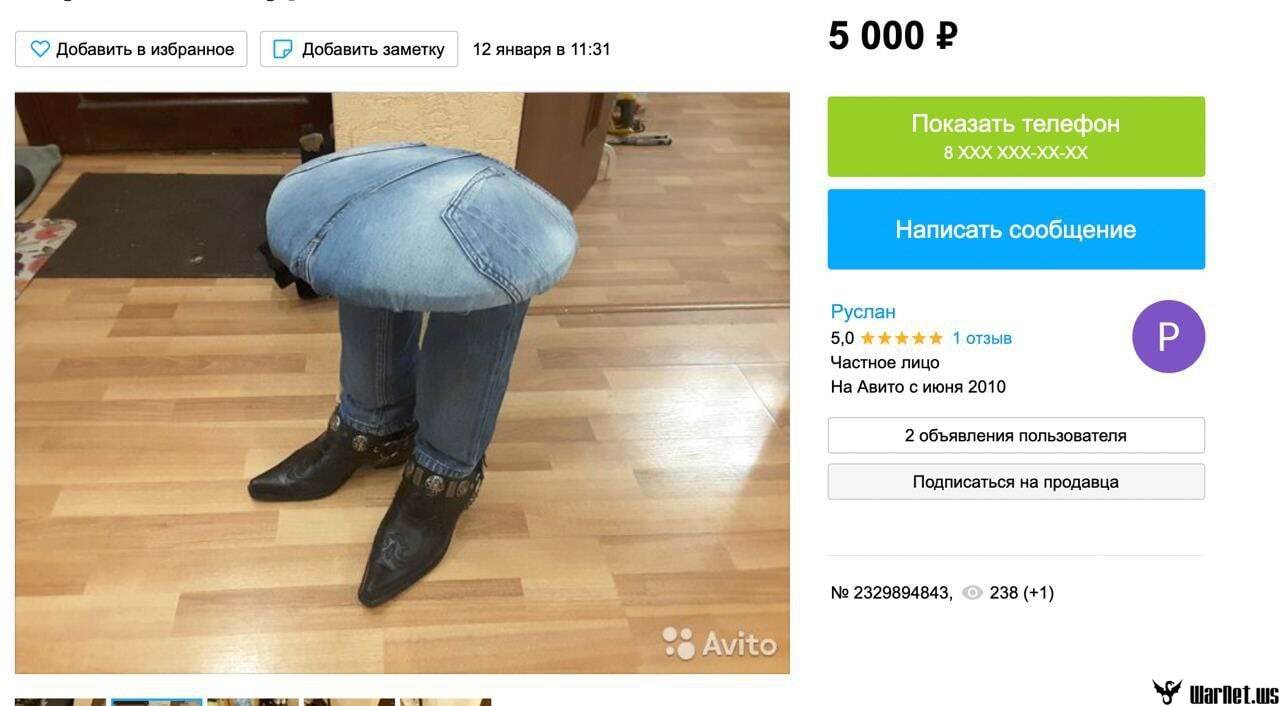Open the 1 отзыв reviews link
Viewport: 1280px width, 706px height.
[x=982, y=338]
